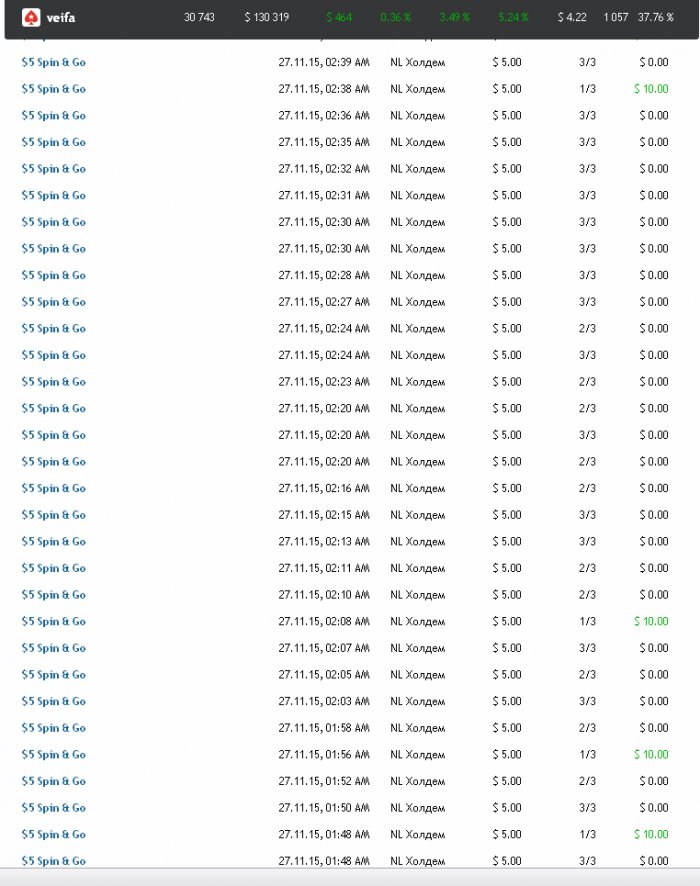View the $5 Spin & Go from 02:03 AM
Viewport: 700px width, 886px height.
[x=53, y=701]
